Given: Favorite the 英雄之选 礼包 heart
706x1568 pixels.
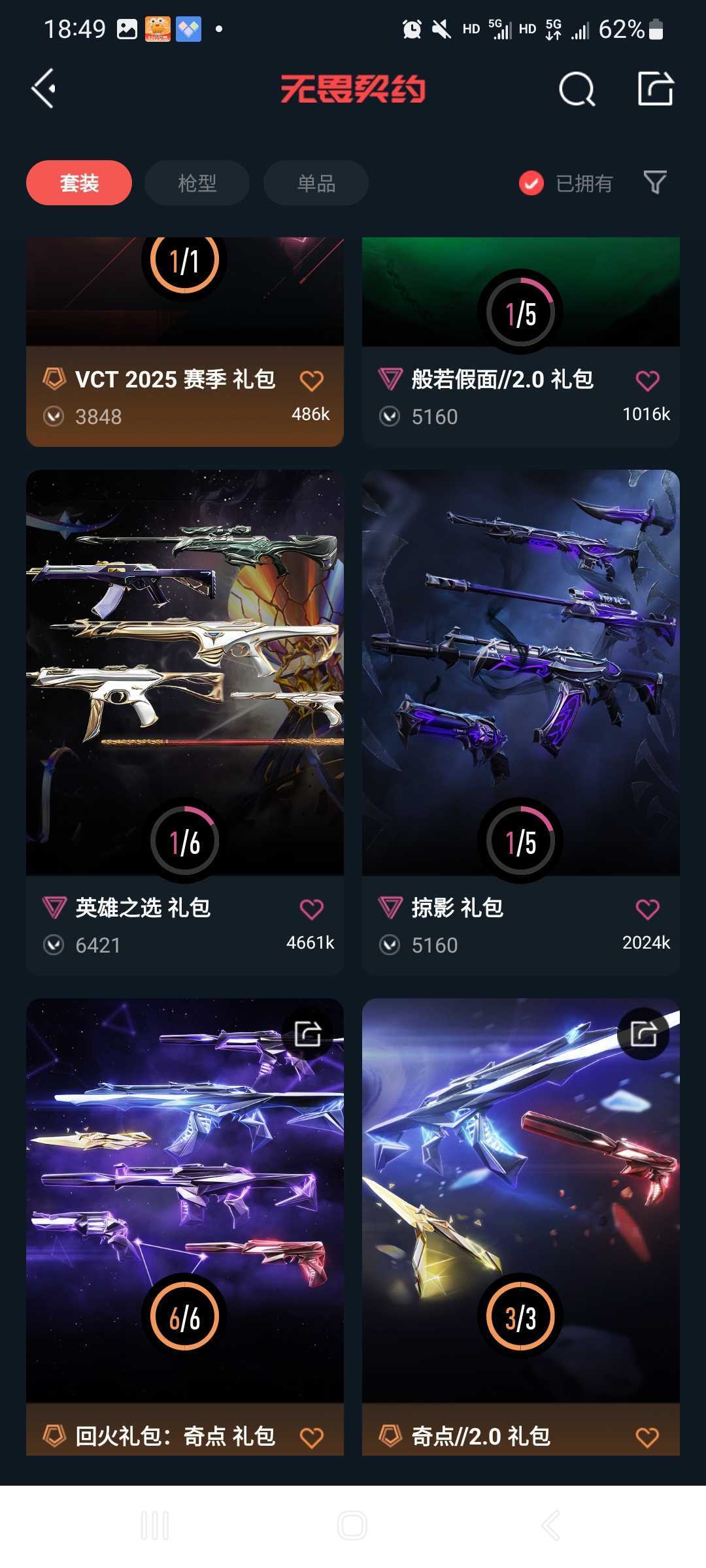Looking at the screenshot, I should pos(312,909).
